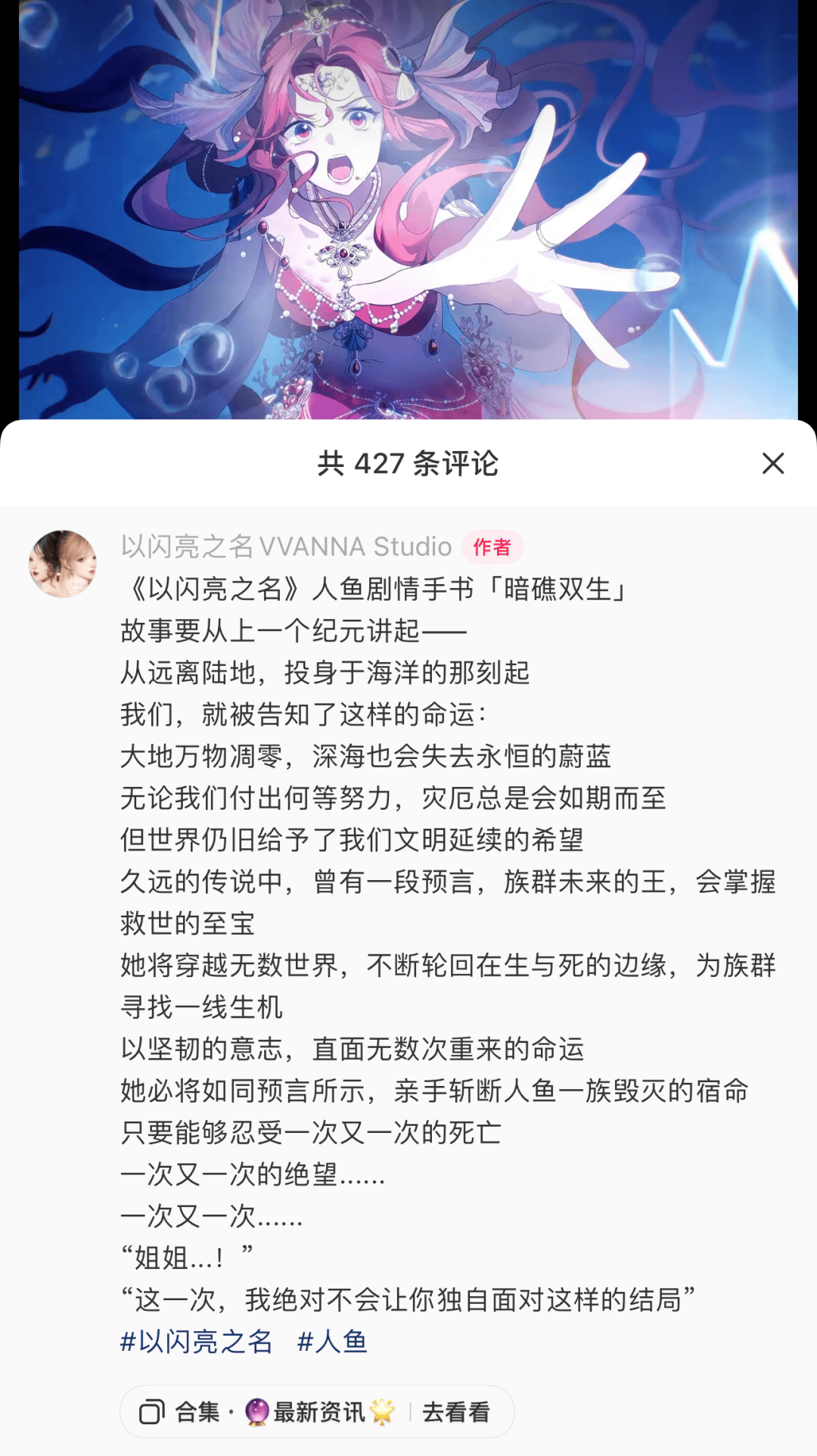Open the author's profile avatar
Viewport: 817px width, 1456px height.
63,564
